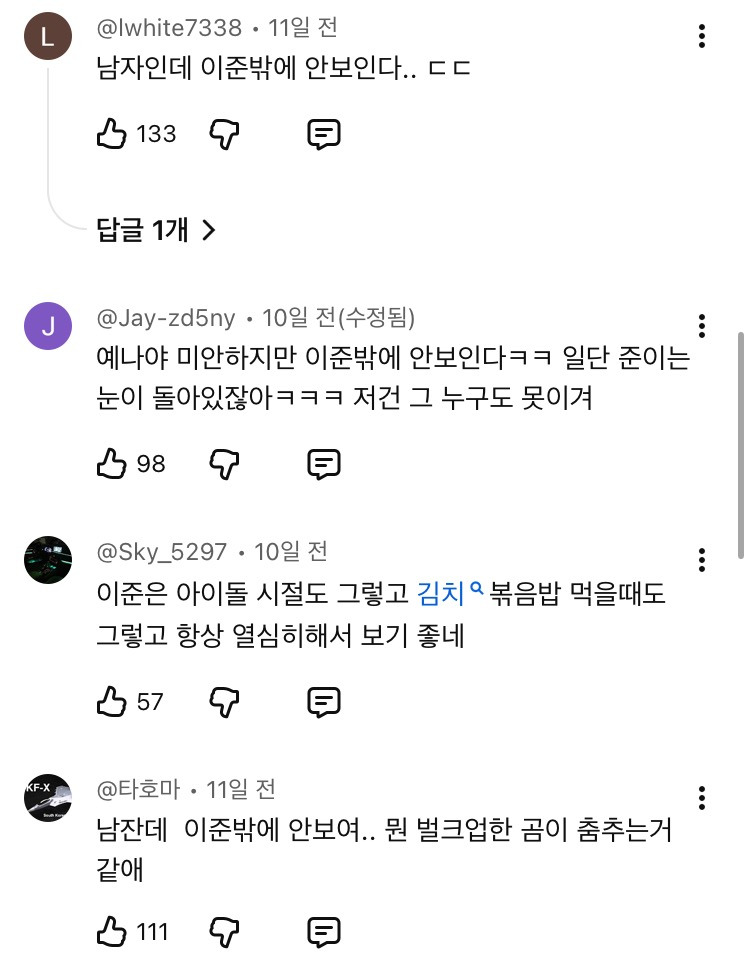Screen dimensions: 750x963
Task: Like the comment by @Sky_5297
Action: coord(111,701)
